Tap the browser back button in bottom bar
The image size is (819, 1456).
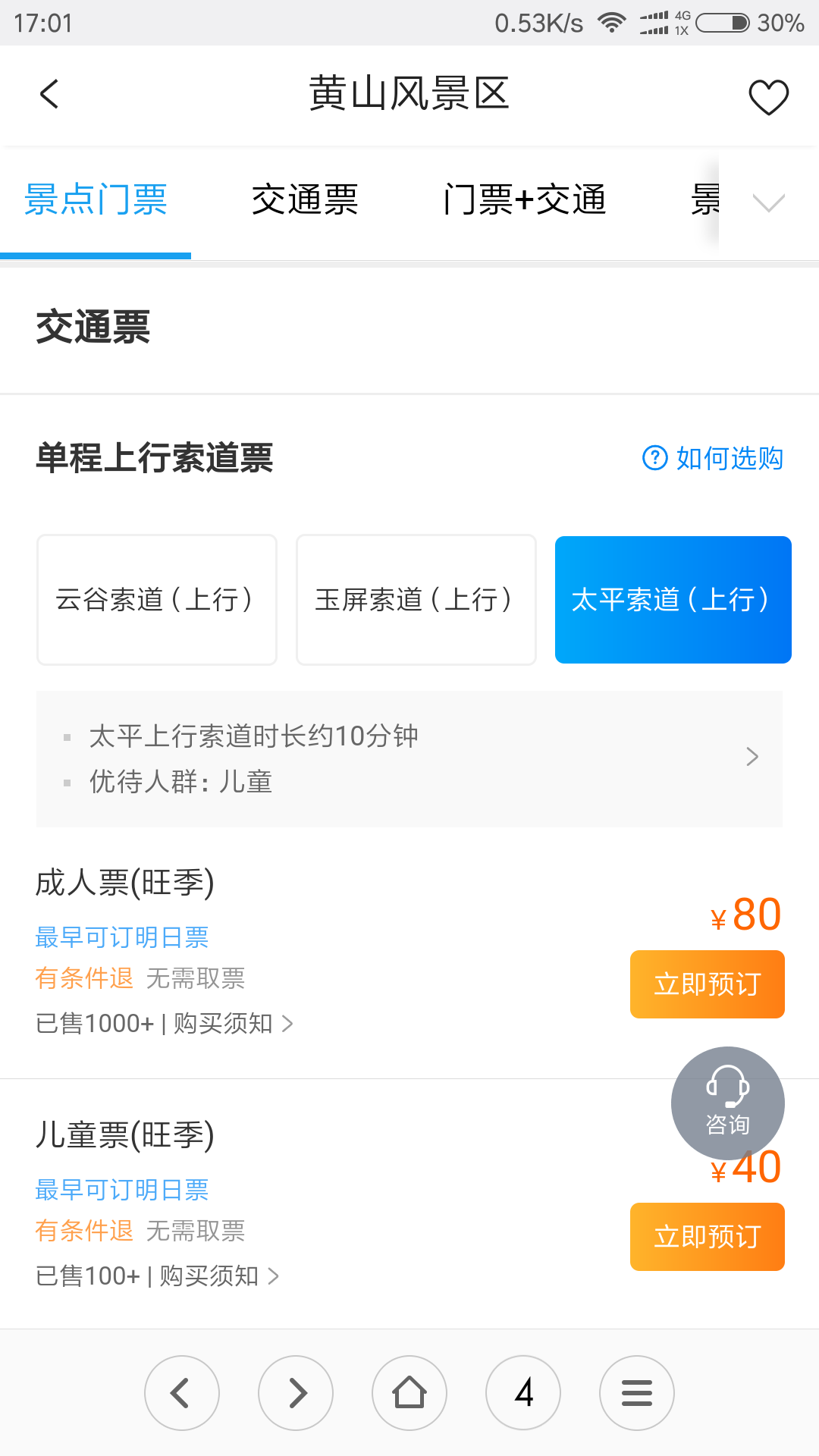(182, 1393)
